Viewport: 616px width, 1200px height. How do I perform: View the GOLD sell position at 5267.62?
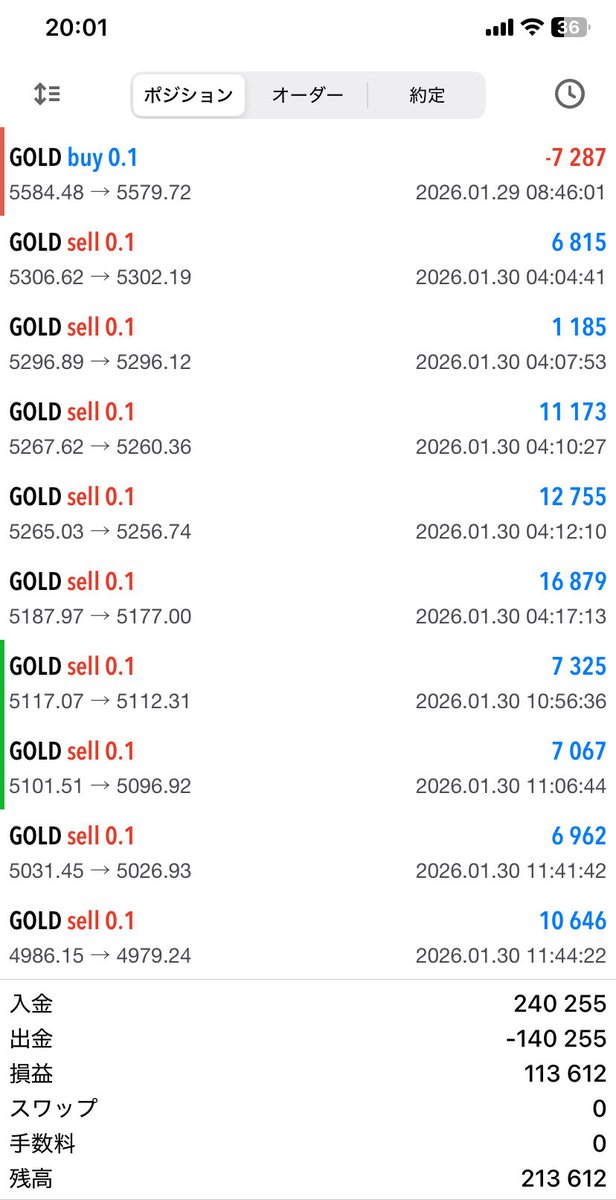tap(308, 429)
